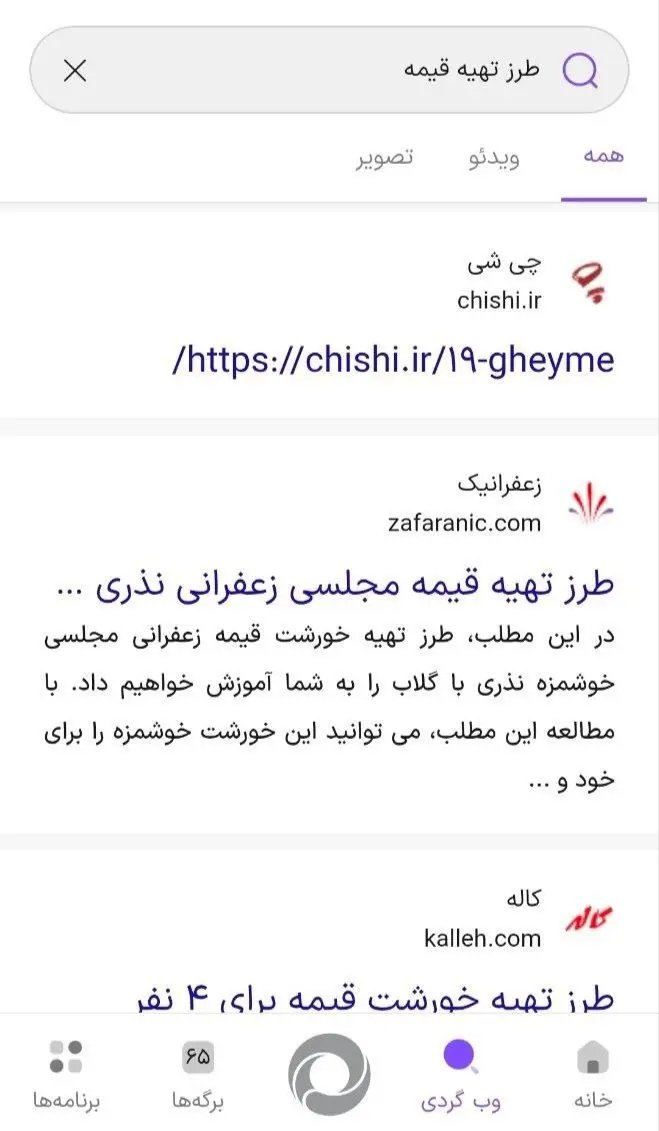This screenshot has height=1131, width=659.
Task: Open the برنامه‌ها apps tab
Action: (66, 1074)
